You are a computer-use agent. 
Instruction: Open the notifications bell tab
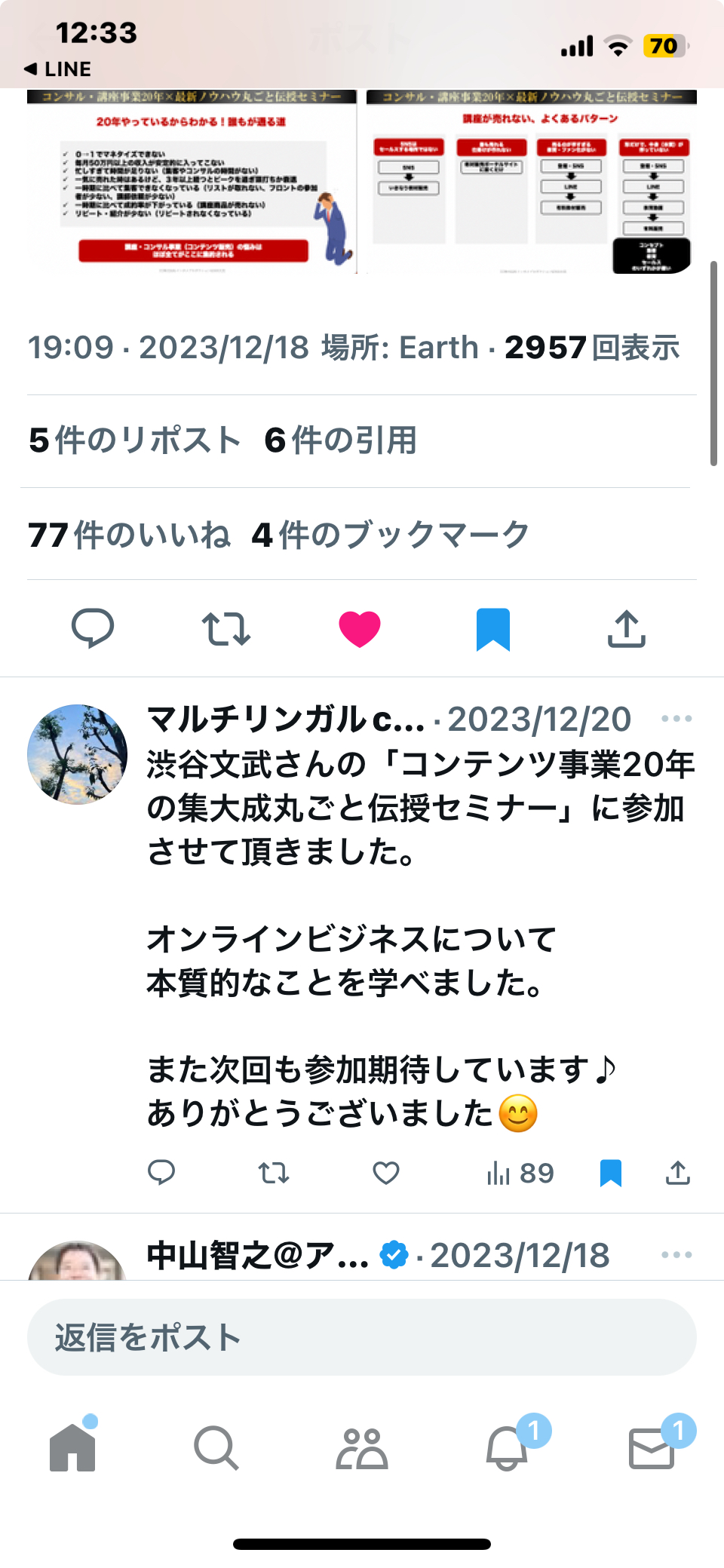(507, 1446)
